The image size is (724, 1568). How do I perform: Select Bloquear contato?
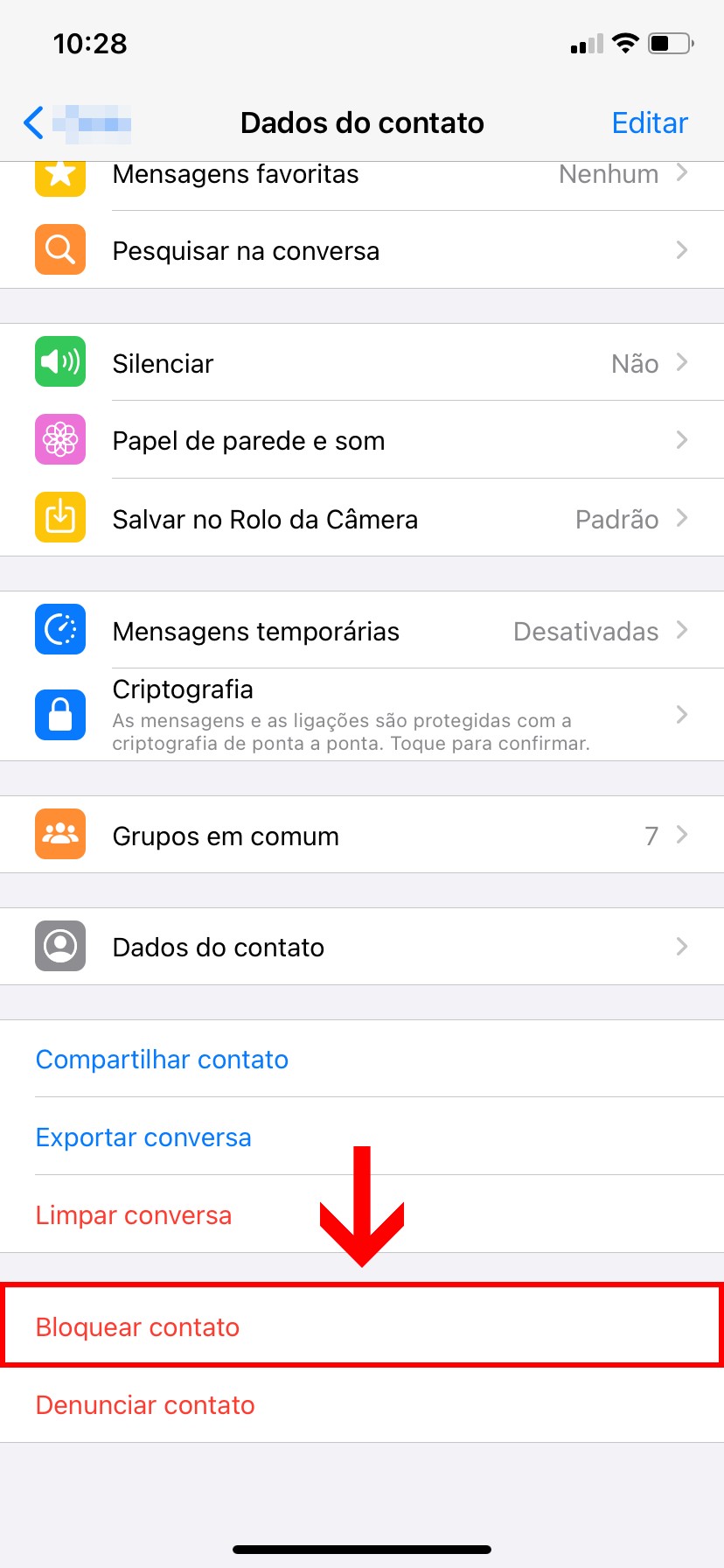pyautogui.click(x=138, y=1327)
